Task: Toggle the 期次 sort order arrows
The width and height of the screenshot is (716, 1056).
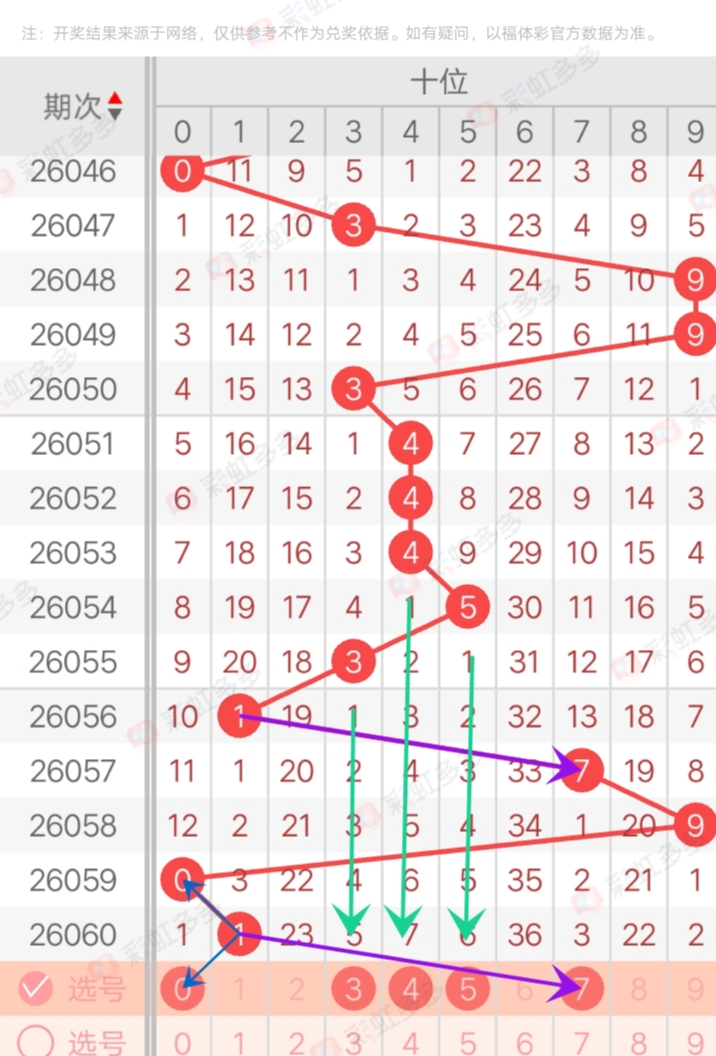Action: coord(115,106)
